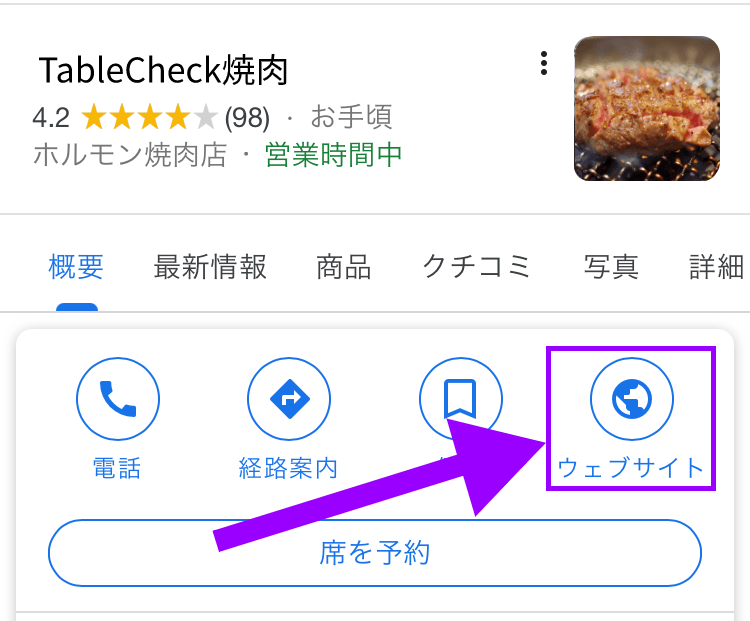Switch to the 商品 tab
Image resolution: width=750 pixels, height=621 pixels.
(343, 267)
